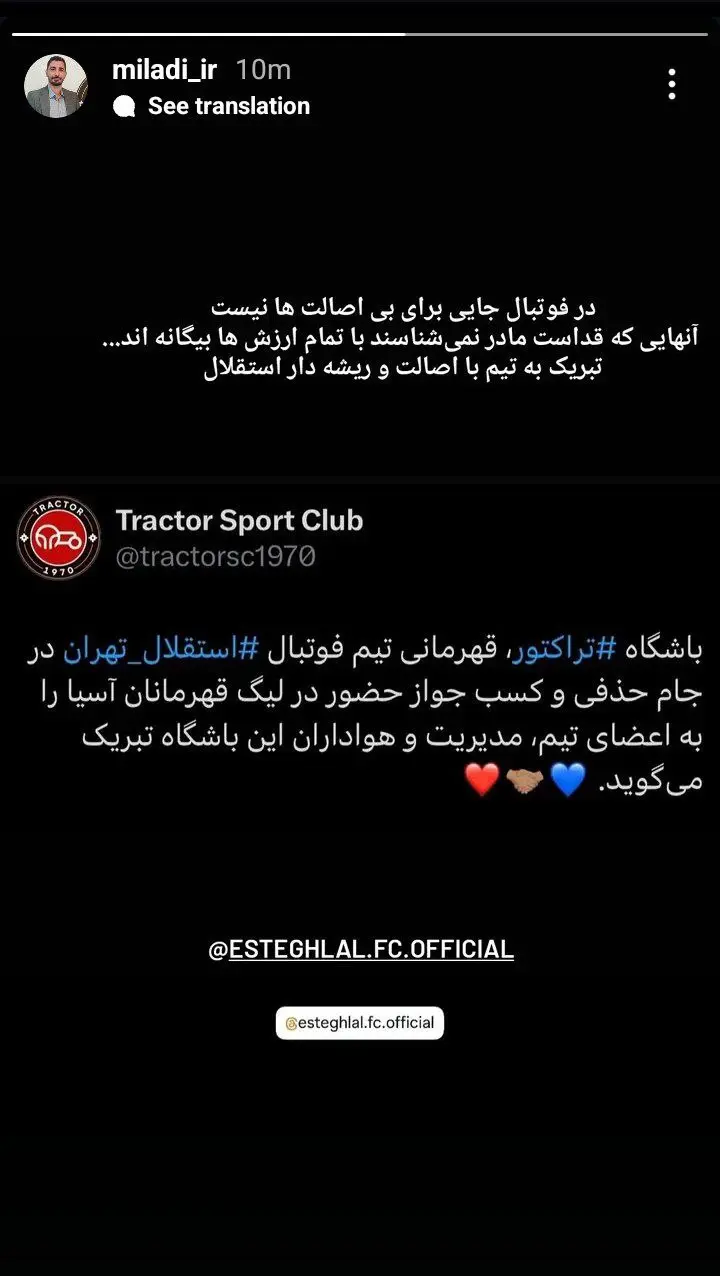The height and width of the screenshot is (1276, 720).
Task: Open the story overflow menu
Action: [x=672, y=84]
